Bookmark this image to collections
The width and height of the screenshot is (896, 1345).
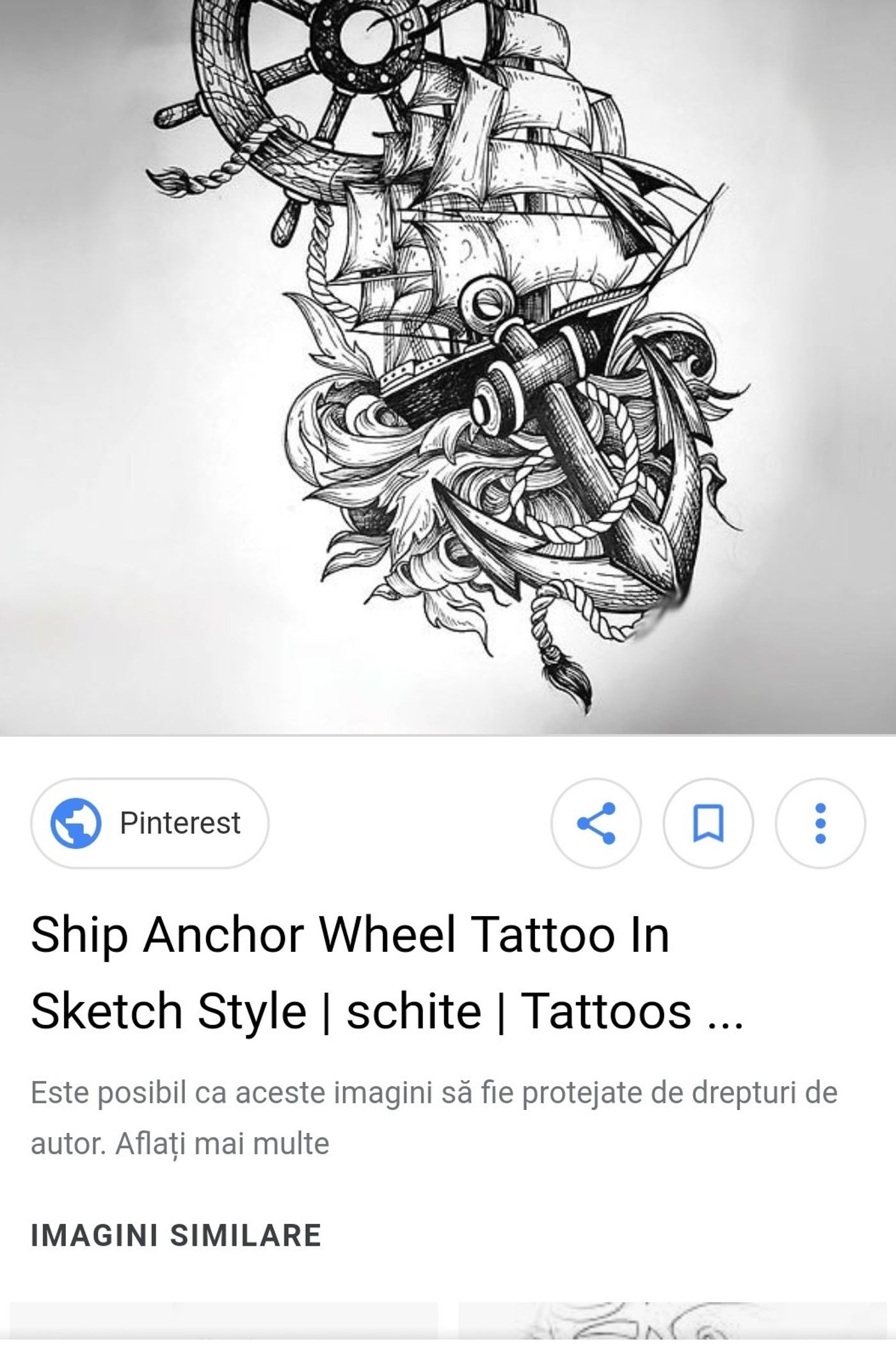(x=708, y=823)
